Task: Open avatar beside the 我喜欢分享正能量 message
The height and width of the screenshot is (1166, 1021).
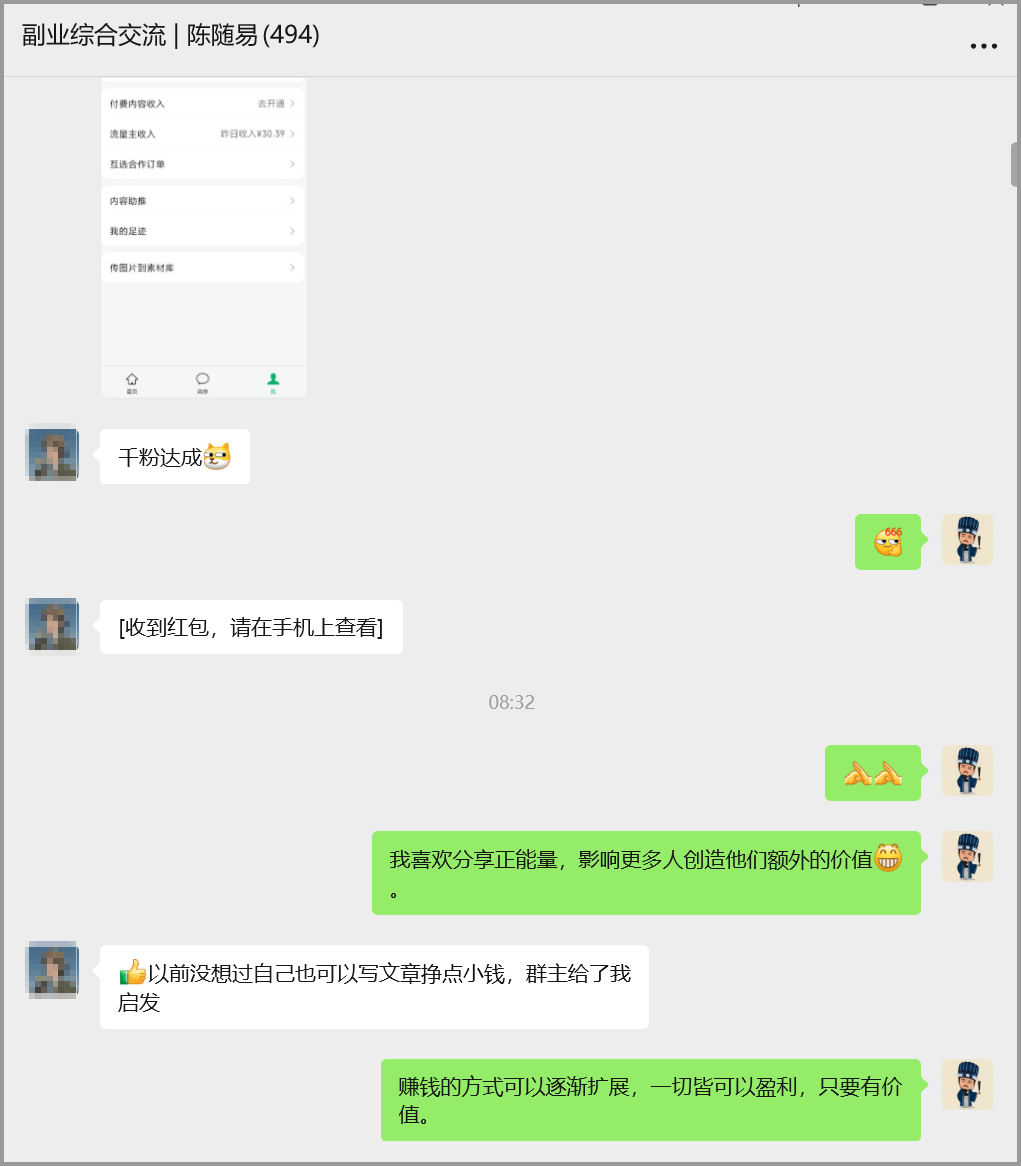Action: (x=967, y=857)
